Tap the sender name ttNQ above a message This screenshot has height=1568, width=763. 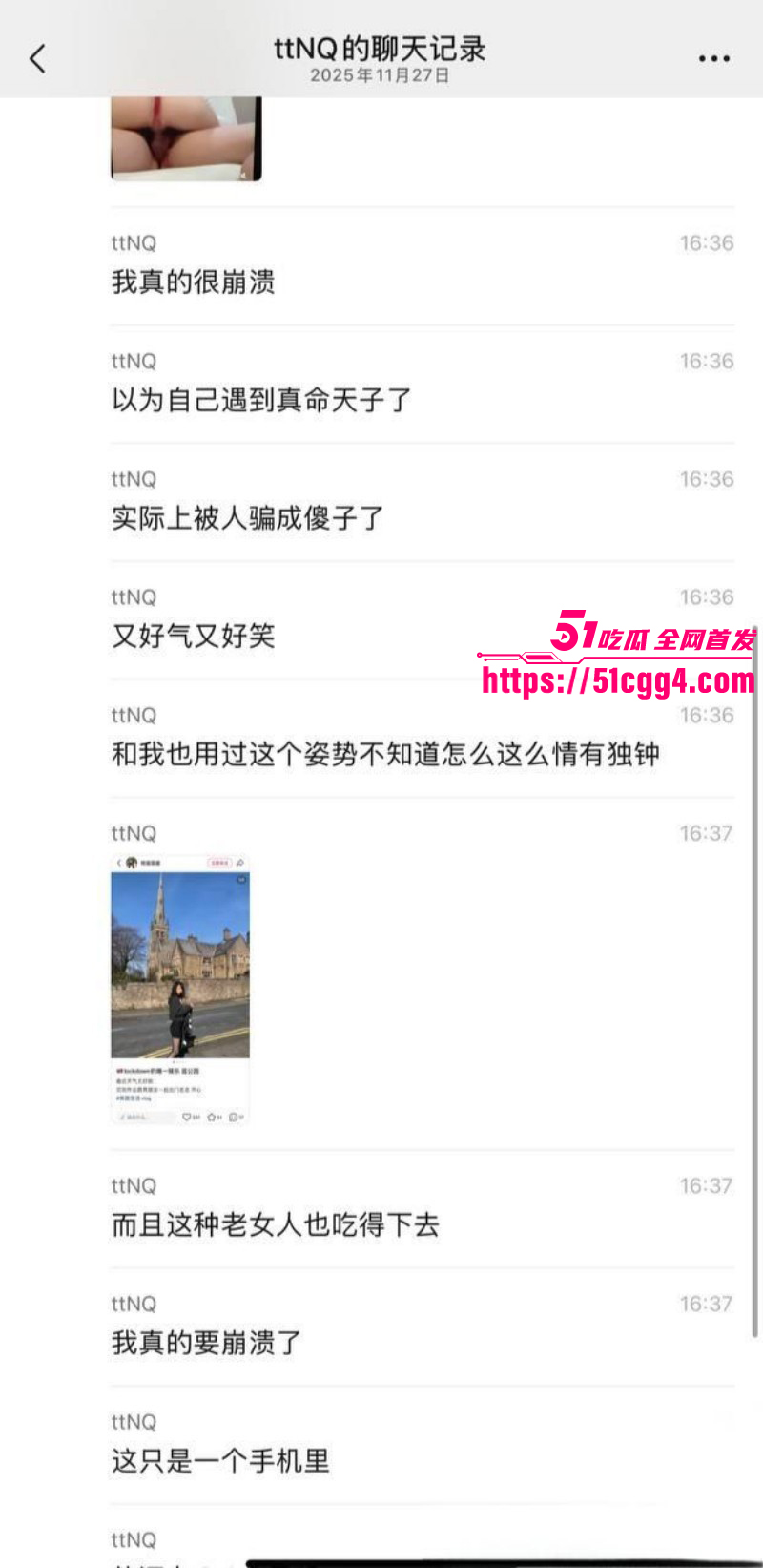tap(132, 242)
